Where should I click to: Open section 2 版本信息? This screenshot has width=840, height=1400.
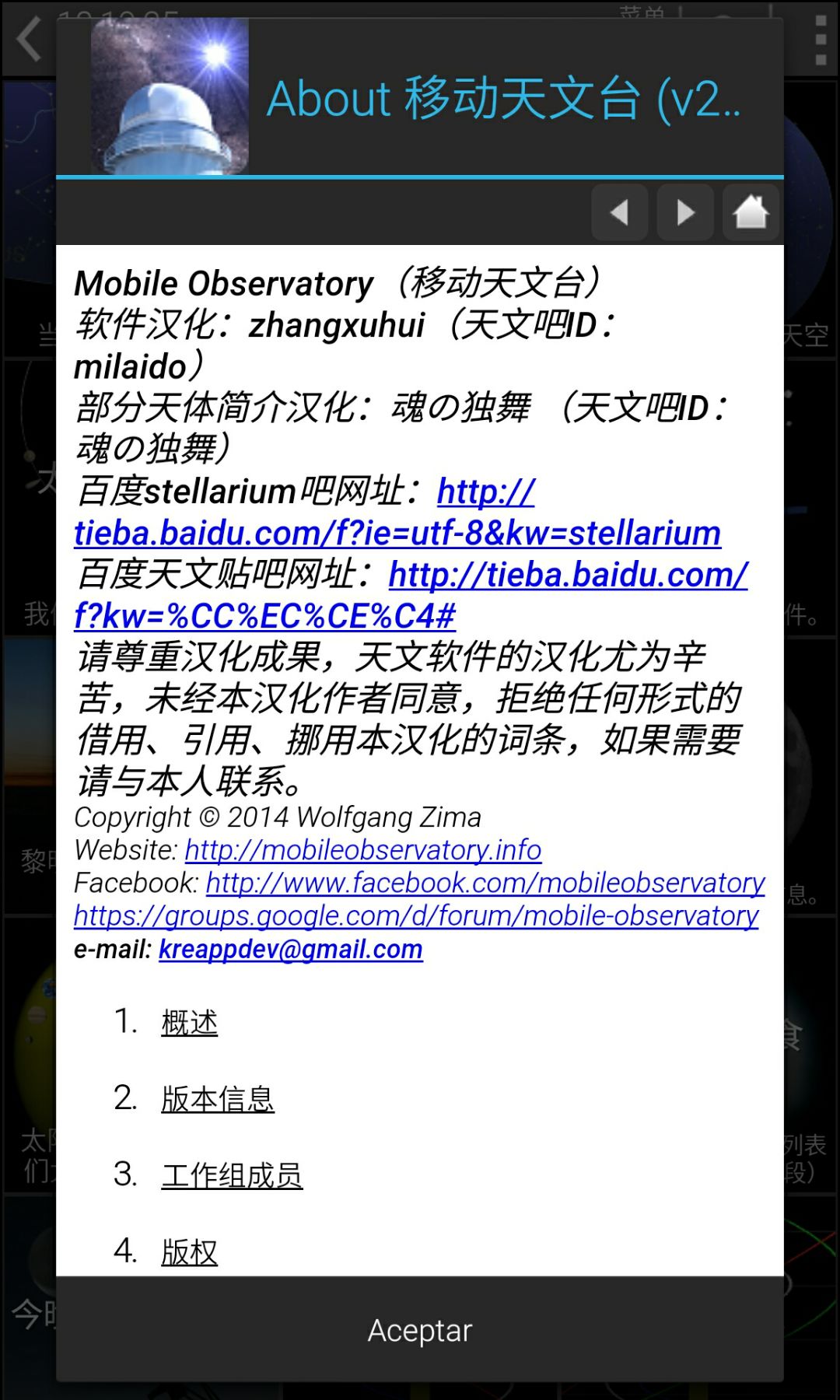[x=218, y=1099]
